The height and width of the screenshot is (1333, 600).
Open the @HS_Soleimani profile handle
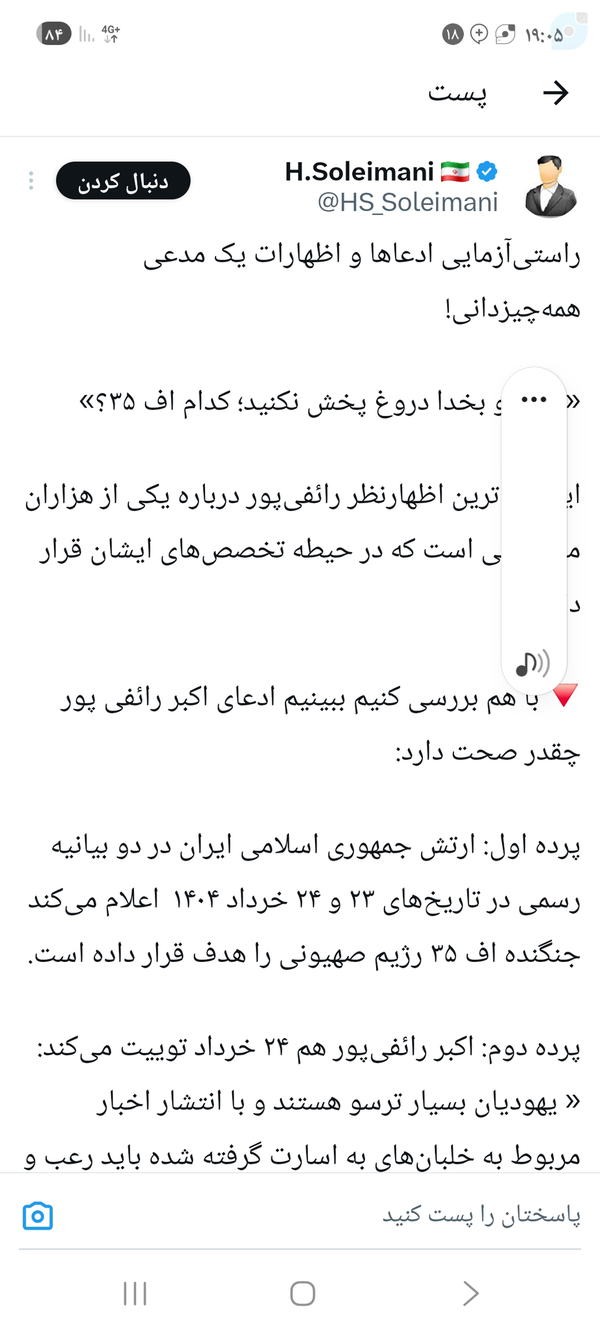(x=406, y=202)
